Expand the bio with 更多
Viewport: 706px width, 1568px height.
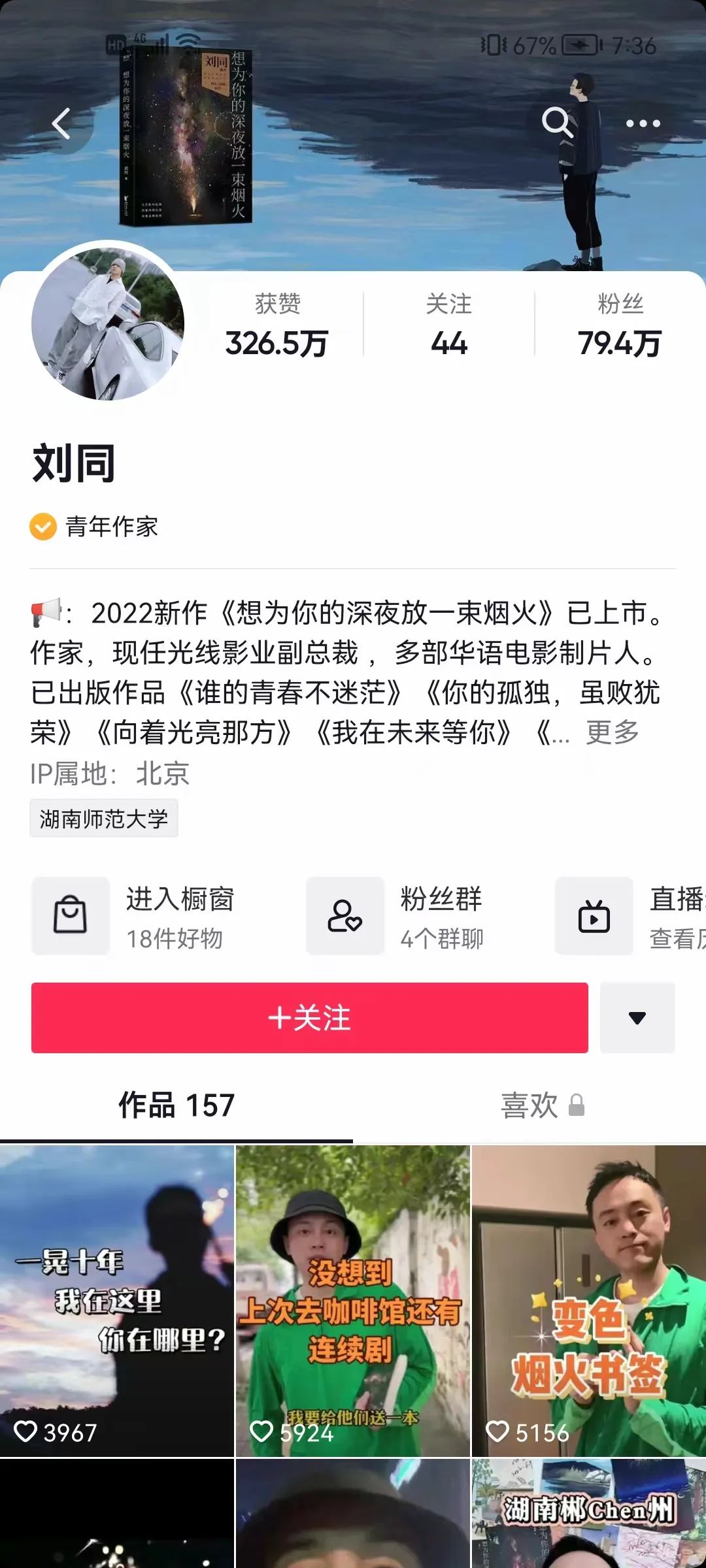point(612,732)
